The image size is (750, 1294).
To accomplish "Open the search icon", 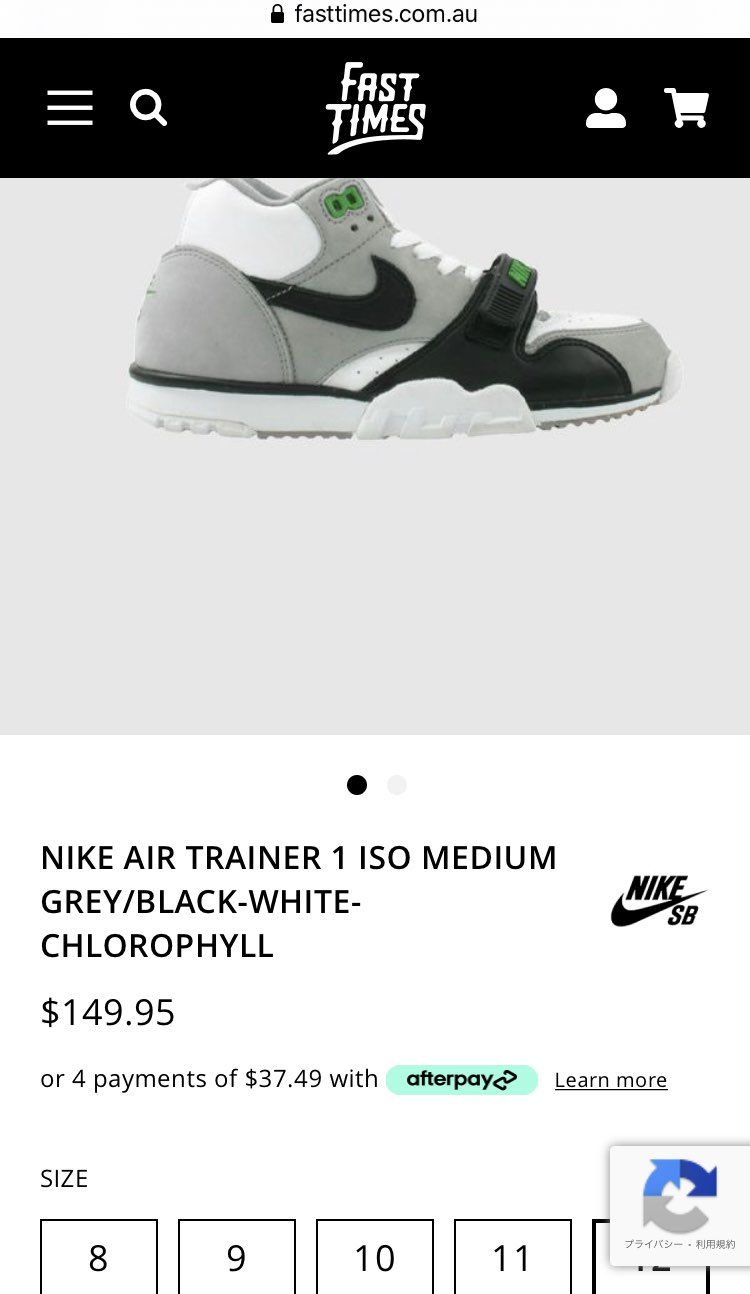I will coord(148,108).
